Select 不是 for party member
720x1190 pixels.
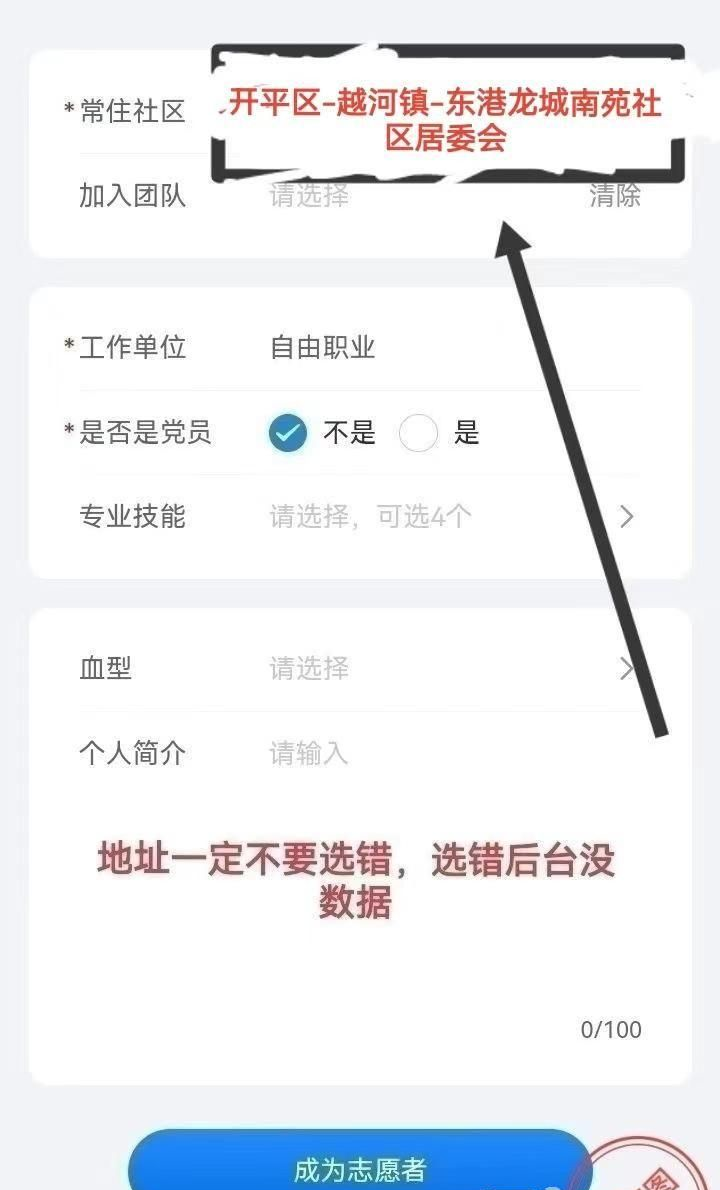[288, 433]
